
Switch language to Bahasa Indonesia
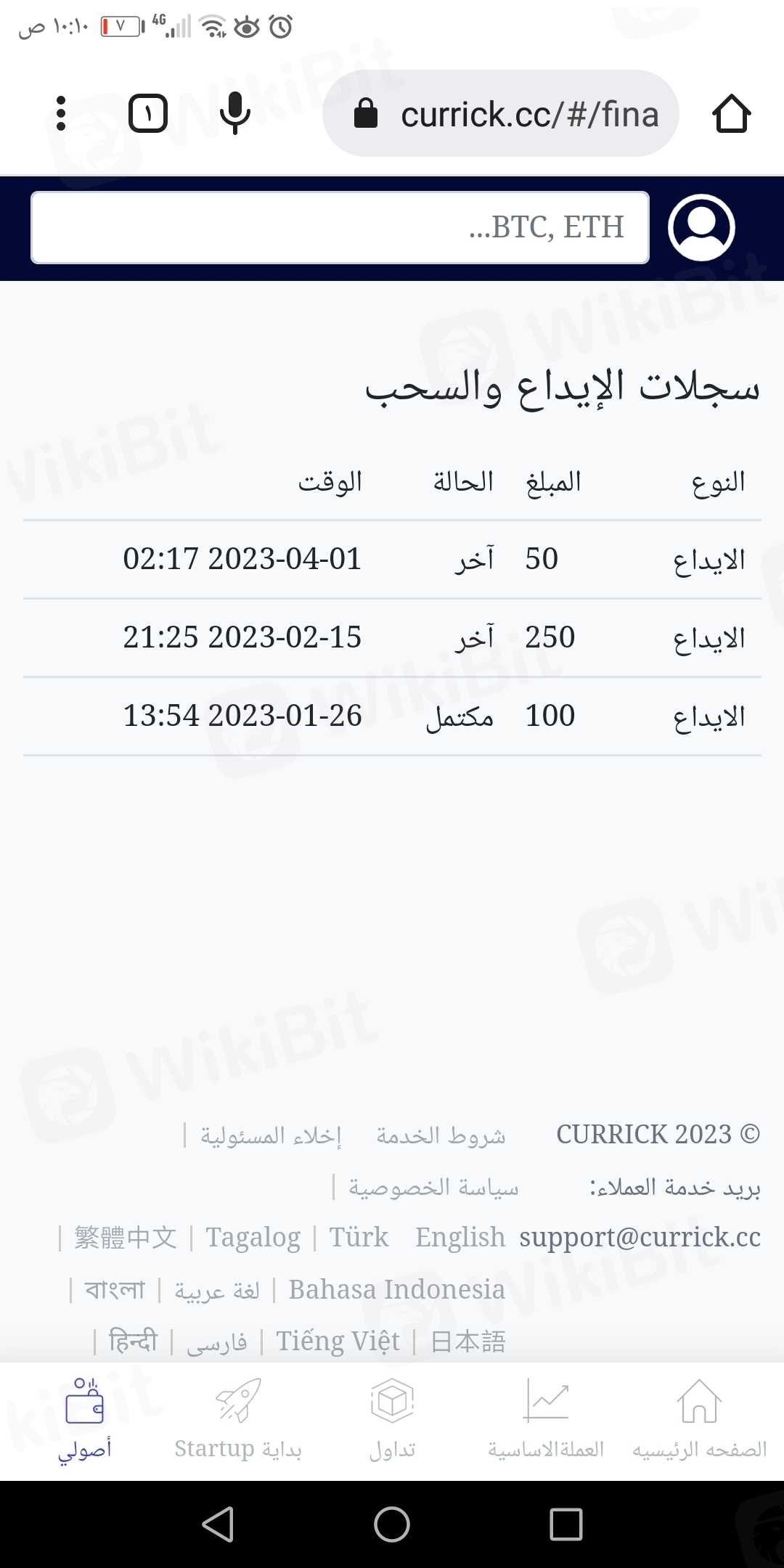click(x=396, y=1290)
